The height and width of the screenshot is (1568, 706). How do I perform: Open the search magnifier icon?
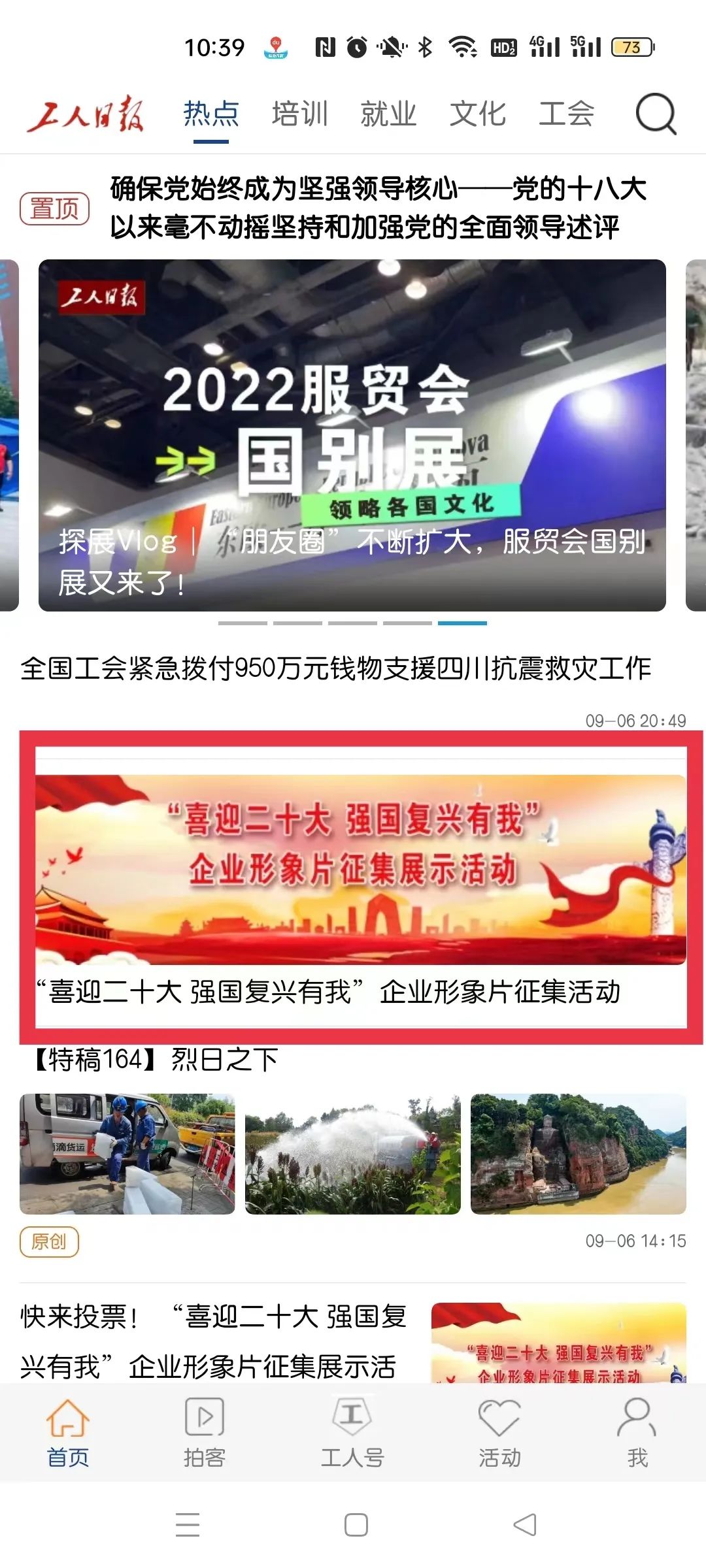[x=656, y=114]
